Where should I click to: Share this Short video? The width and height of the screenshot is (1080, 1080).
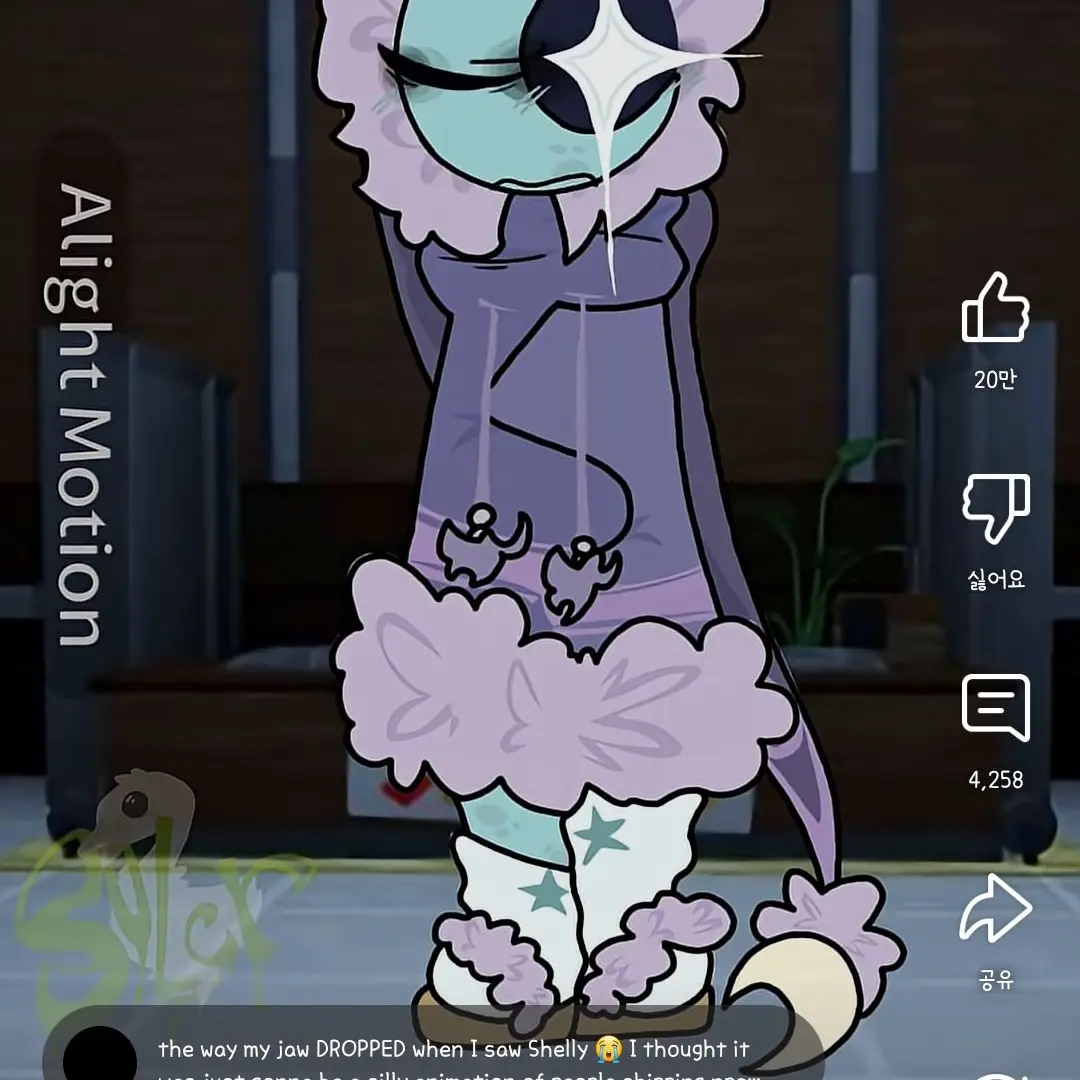click(x=995, y=908)
